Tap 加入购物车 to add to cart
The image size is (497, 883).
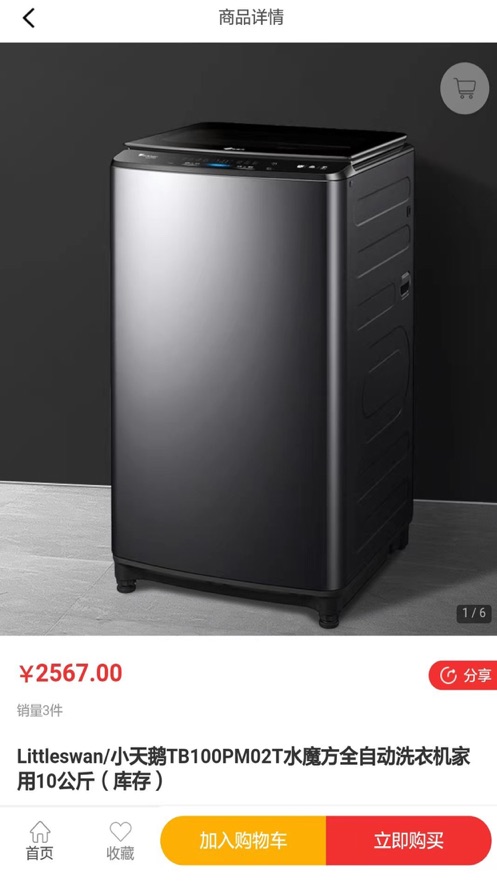coord(243,841)
